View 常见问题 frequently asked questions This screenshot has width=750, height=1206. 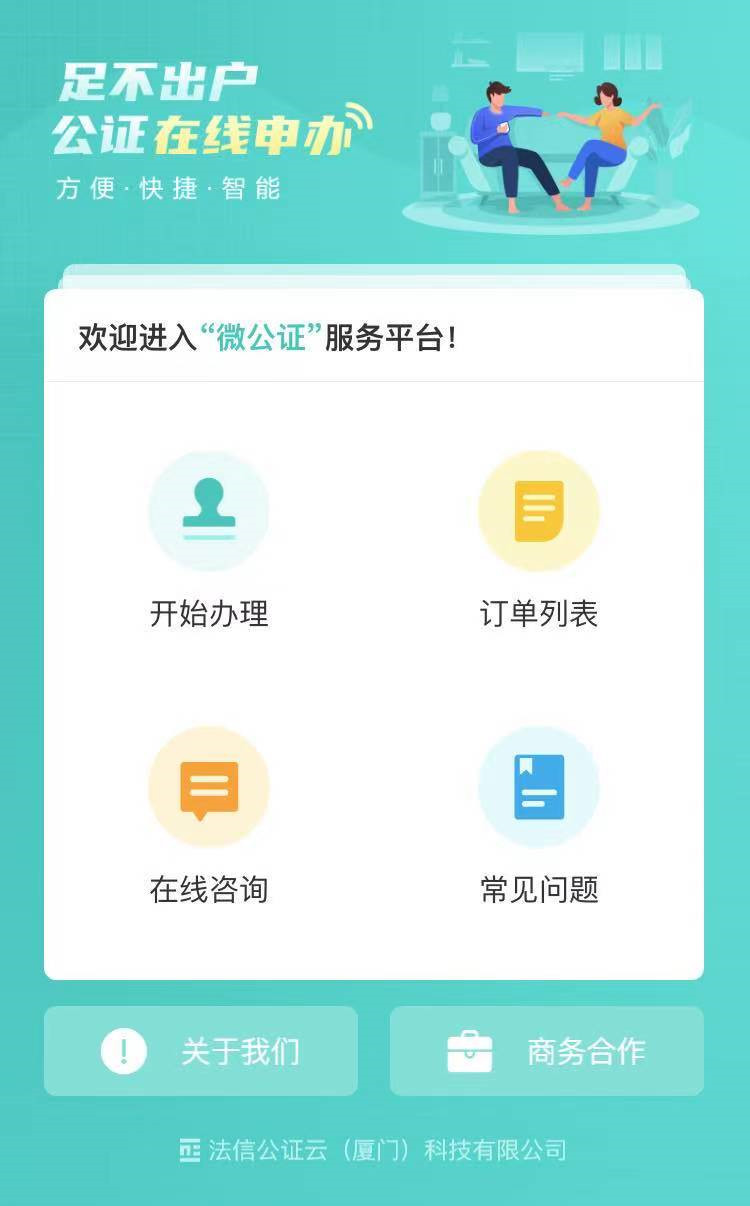coord(539,815)
